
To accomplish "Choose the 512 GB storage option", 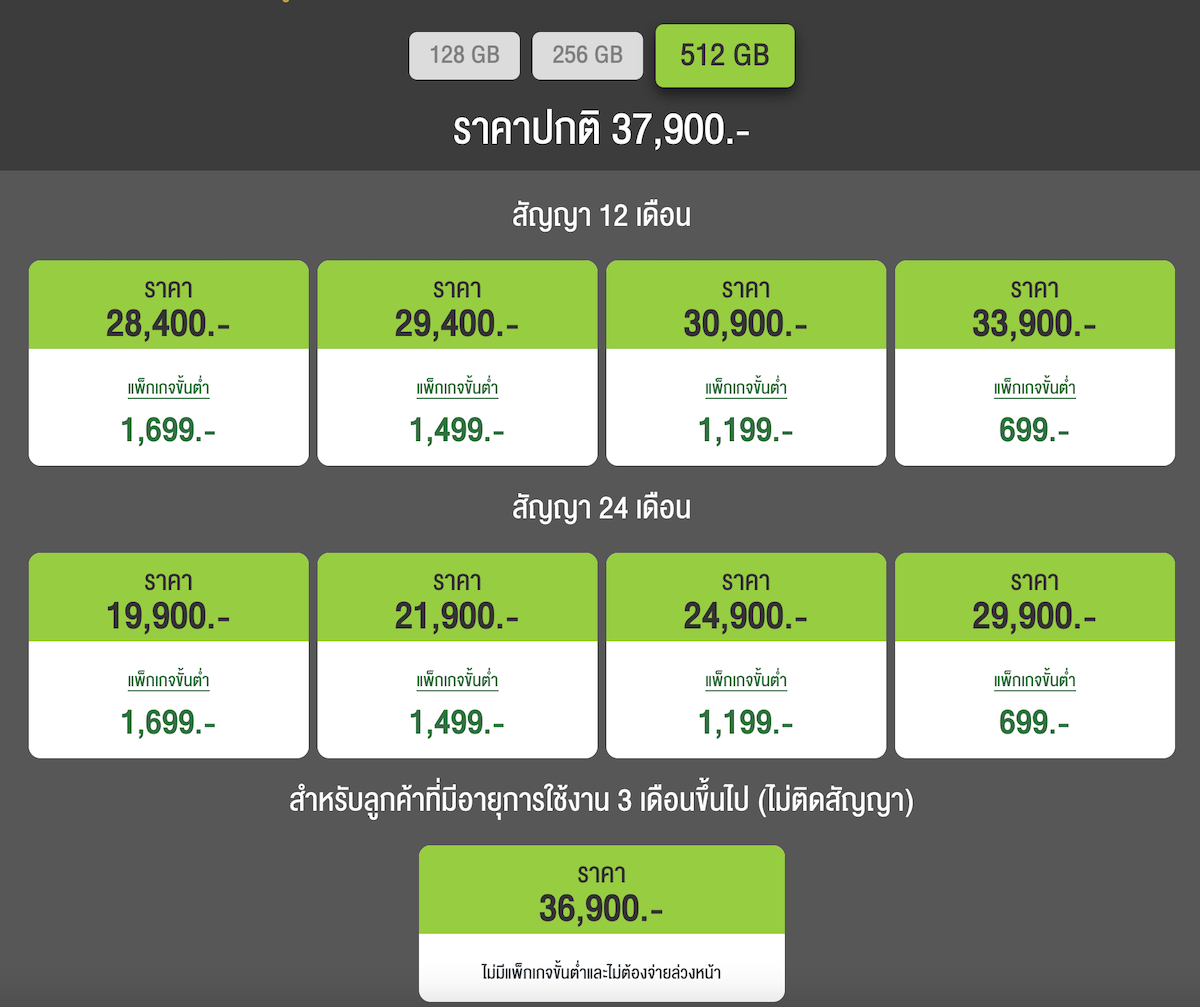I will point(724,55).
